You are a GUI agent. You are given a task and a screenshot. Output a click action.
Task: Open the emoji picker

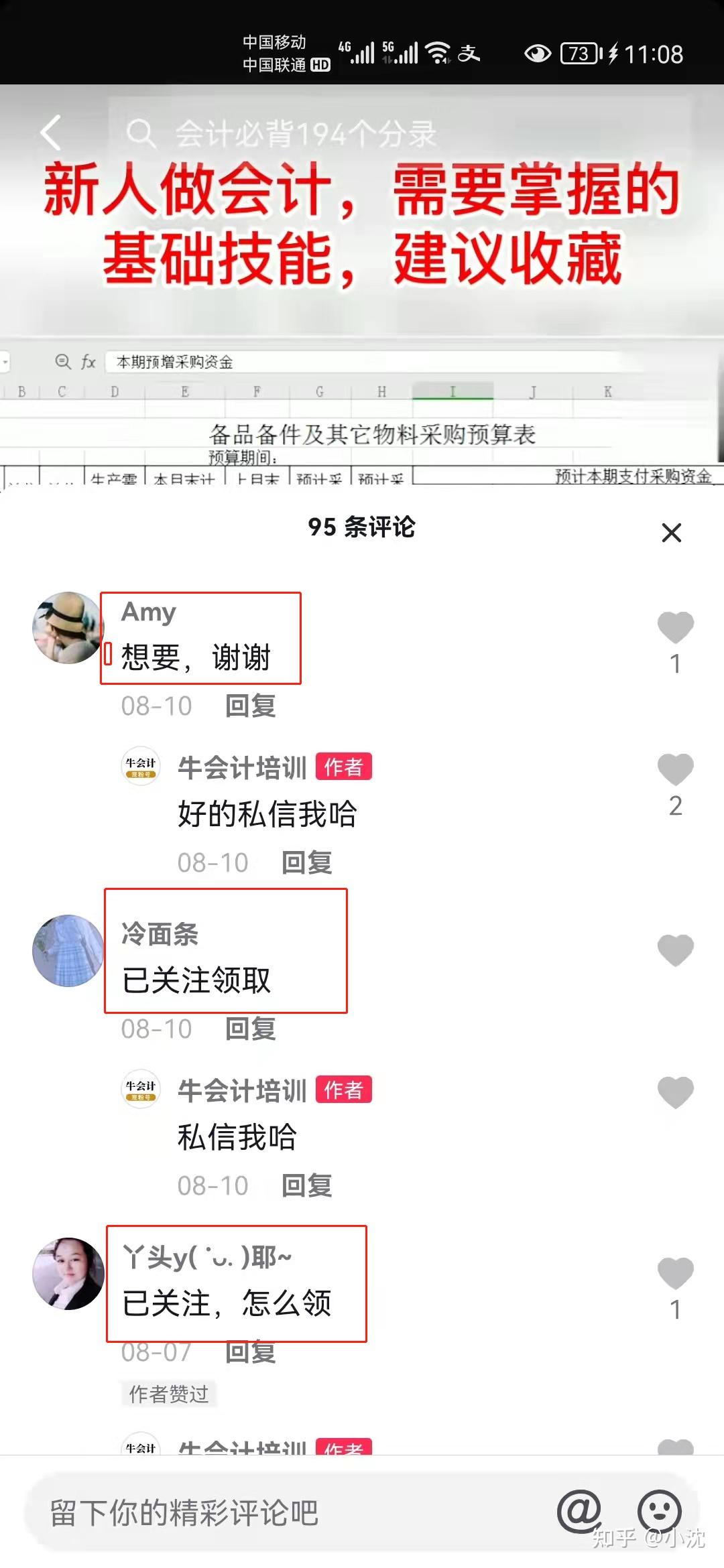click(660, 1511)
